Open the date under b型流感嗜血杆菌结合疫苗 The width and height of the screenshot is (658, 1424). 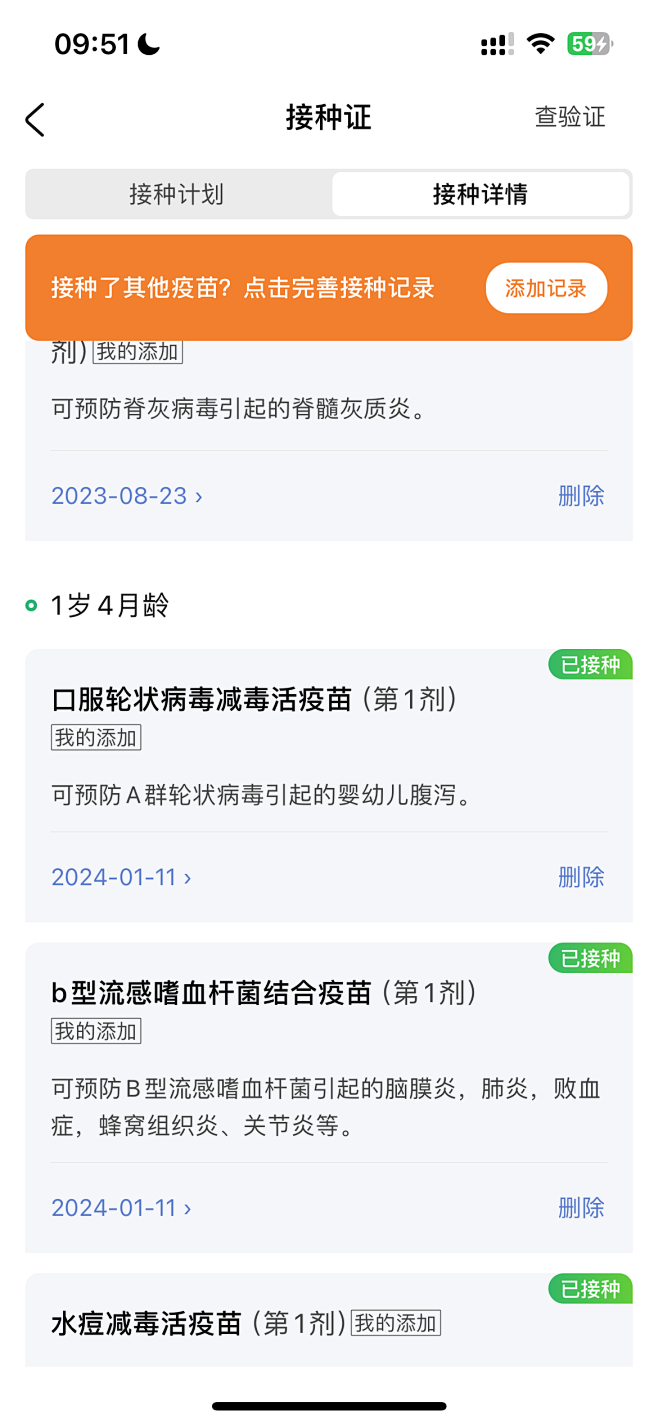[x=122, y=1207]
